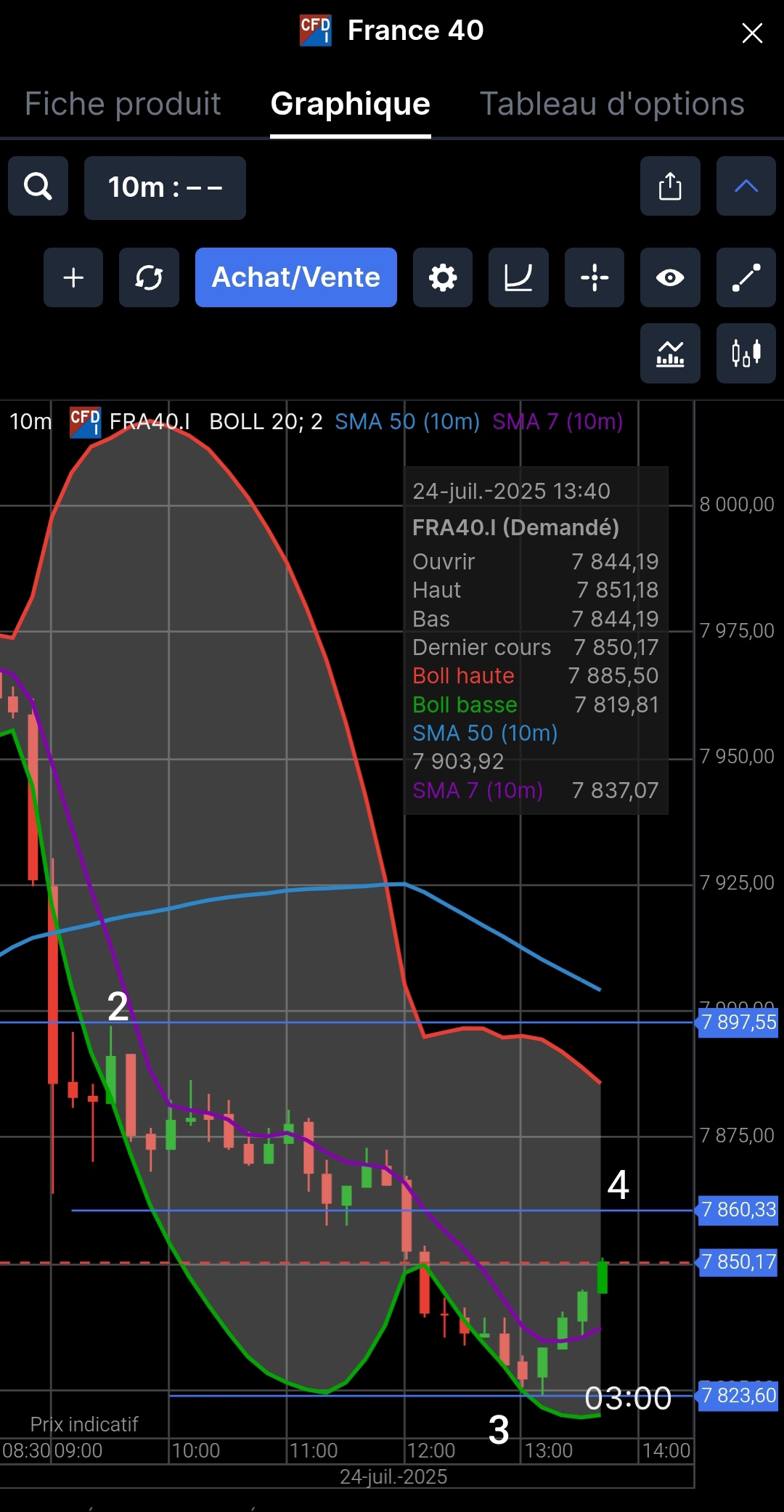Enable the crosshair cursor tool
The image size is (784, 1512).
[594, 277]
